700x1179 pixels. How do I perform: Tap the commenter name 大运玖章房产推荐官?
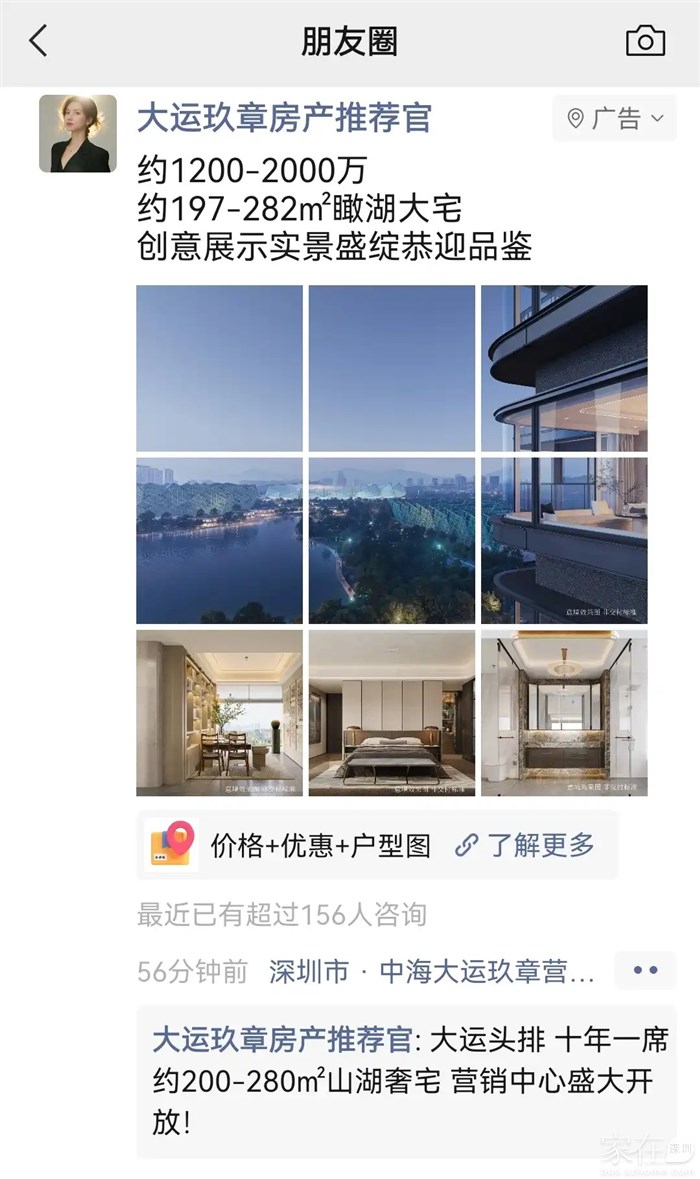coord(282,1039)
